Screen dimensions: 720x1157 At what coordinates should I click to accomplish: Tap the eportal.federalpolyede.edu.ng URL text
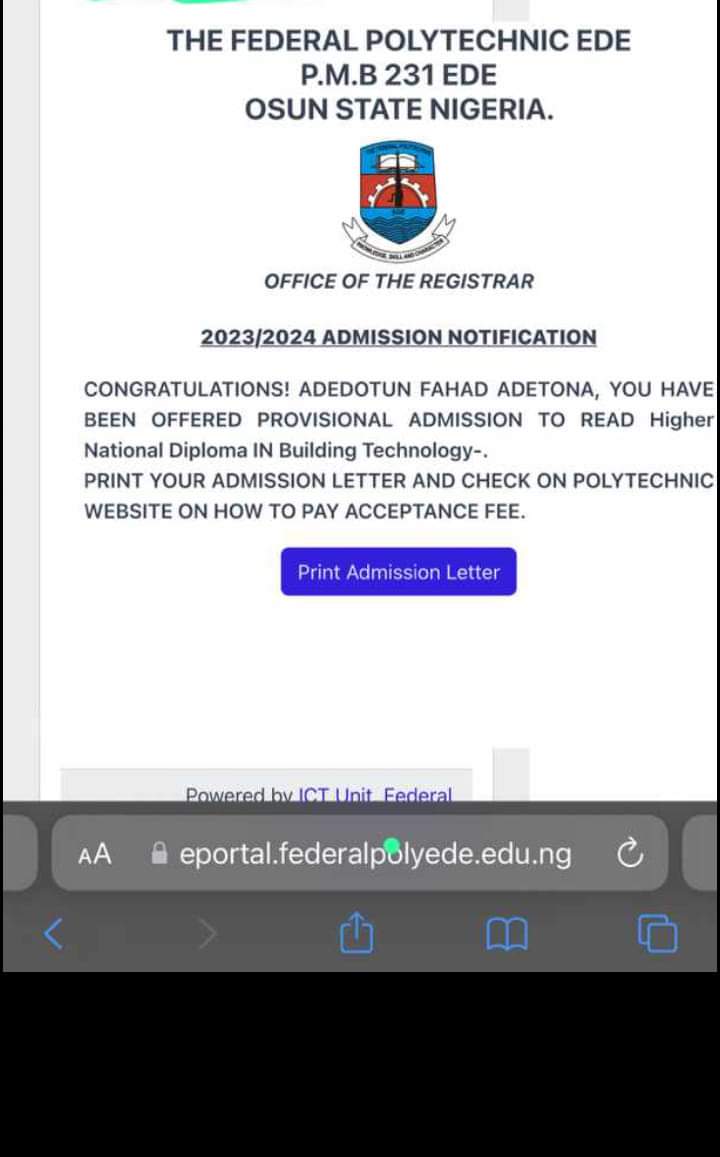point(374,854)
